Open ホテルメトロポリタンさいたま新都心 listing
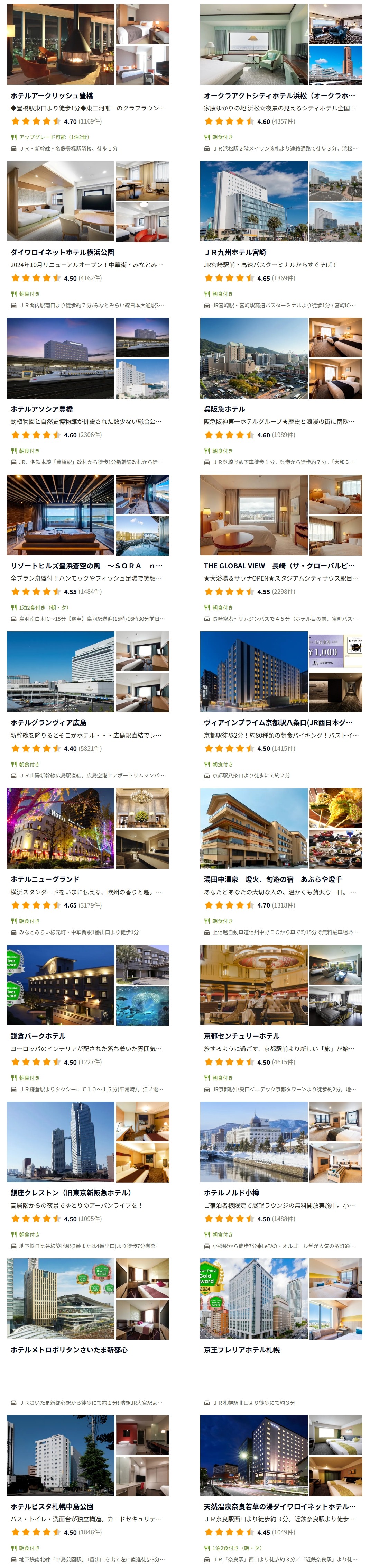 (69, 1349)
